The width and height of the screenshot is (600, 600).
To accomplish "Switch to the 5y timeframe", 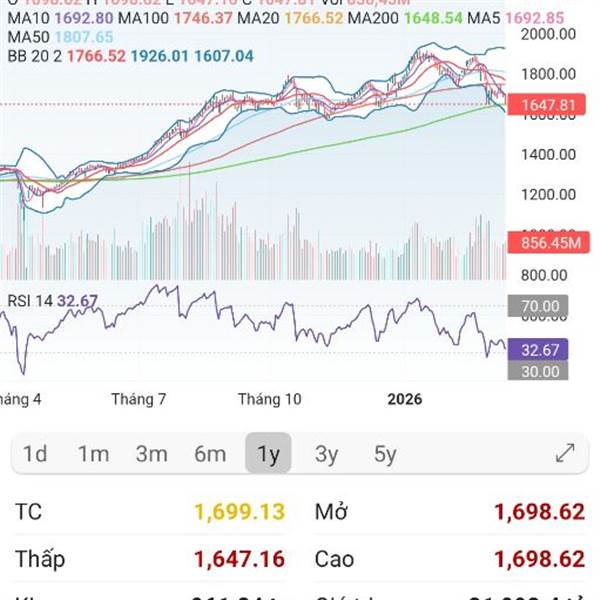I will [x=385, y=454].
